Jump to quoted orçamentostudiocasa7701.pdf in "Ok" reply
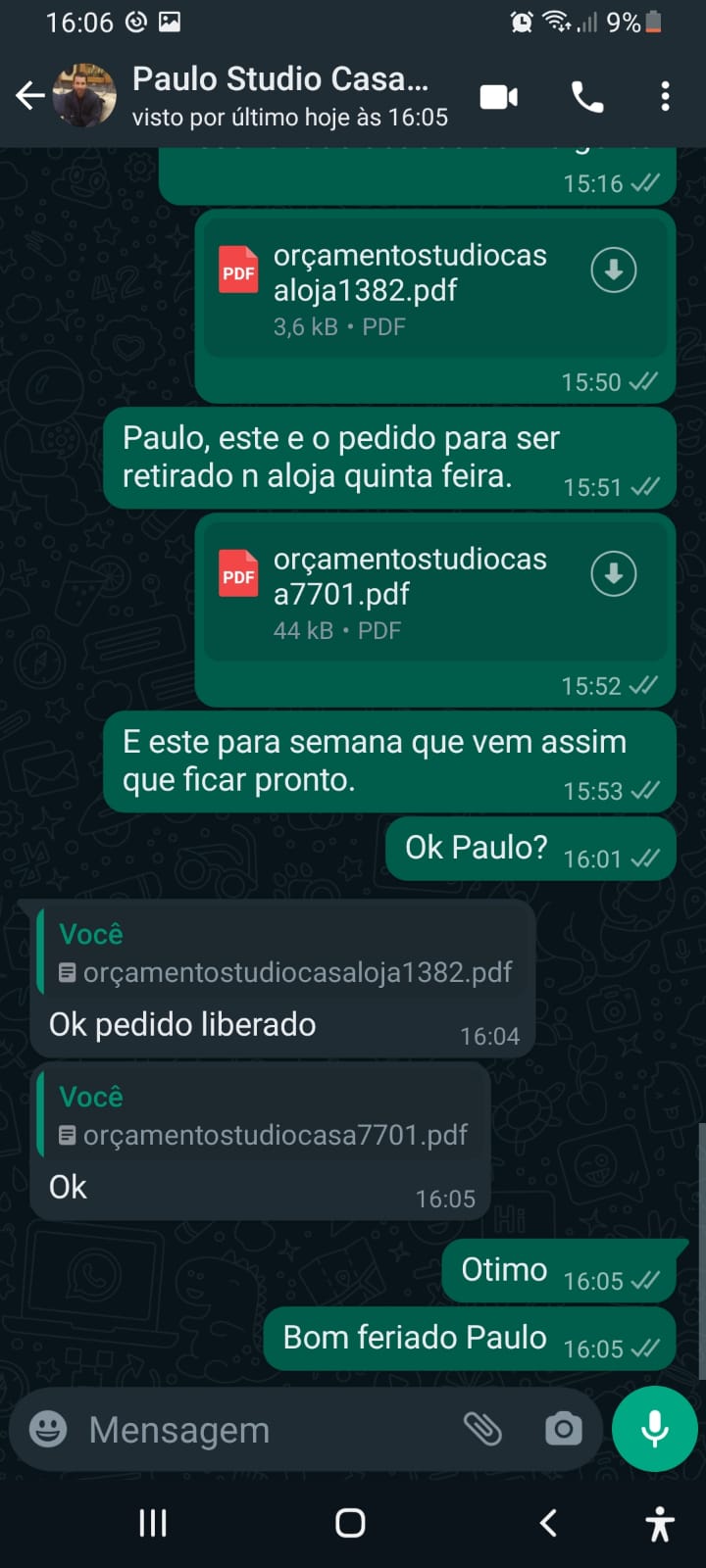The image size is (706, 1568). (262, 1115)
